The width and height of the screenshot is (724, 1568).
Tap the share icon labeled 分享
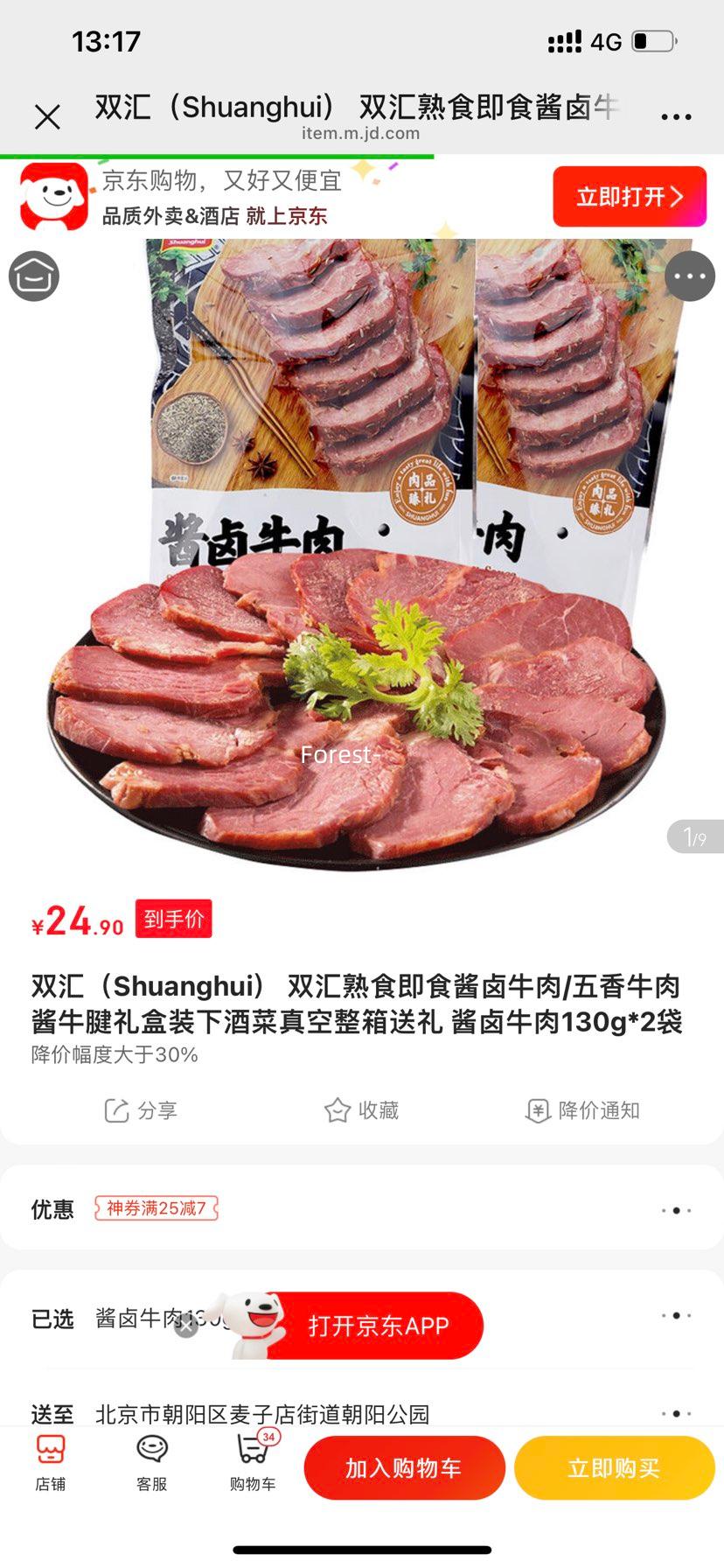(x=140, y=1109)
